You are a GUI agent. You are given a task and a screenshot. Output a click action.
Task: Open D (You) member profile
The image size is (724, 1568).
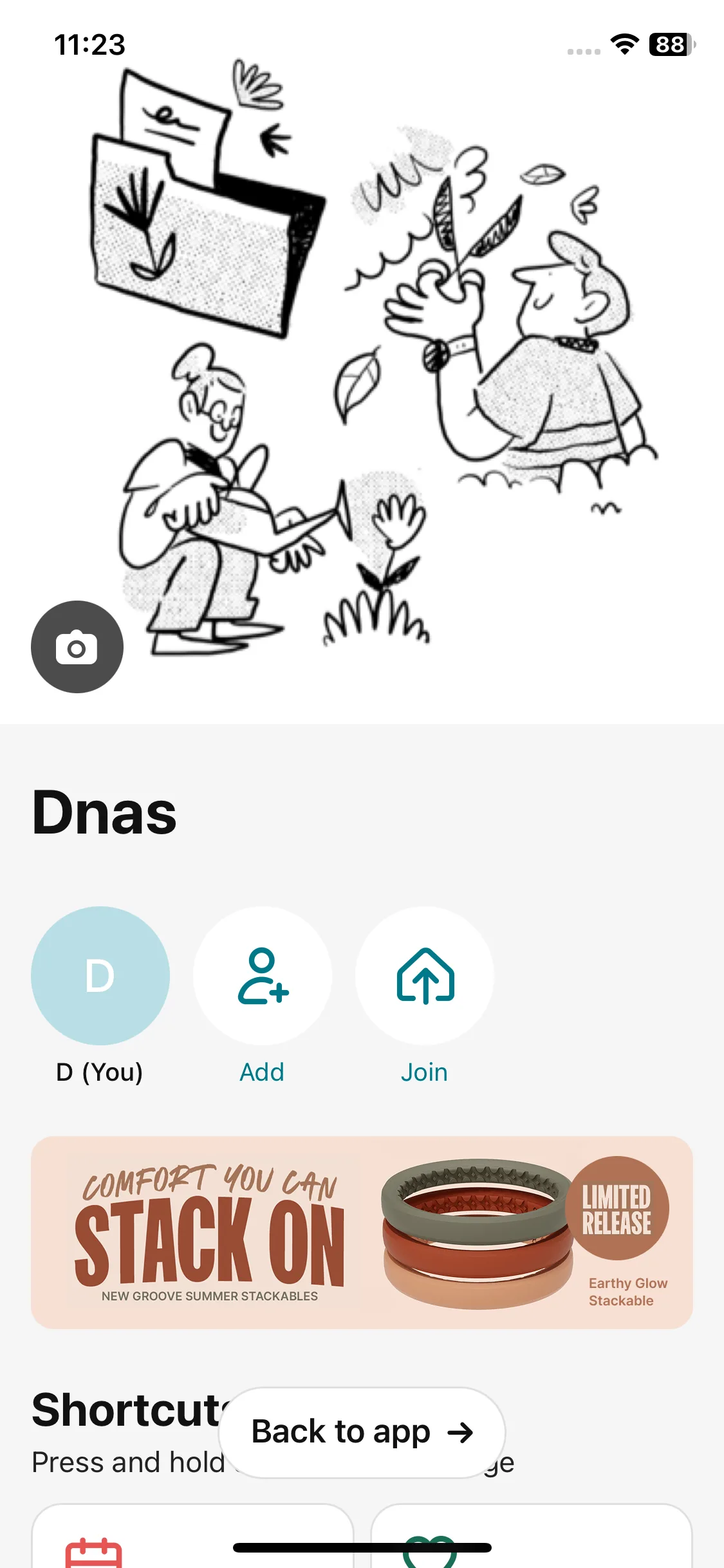coord(100,976)
